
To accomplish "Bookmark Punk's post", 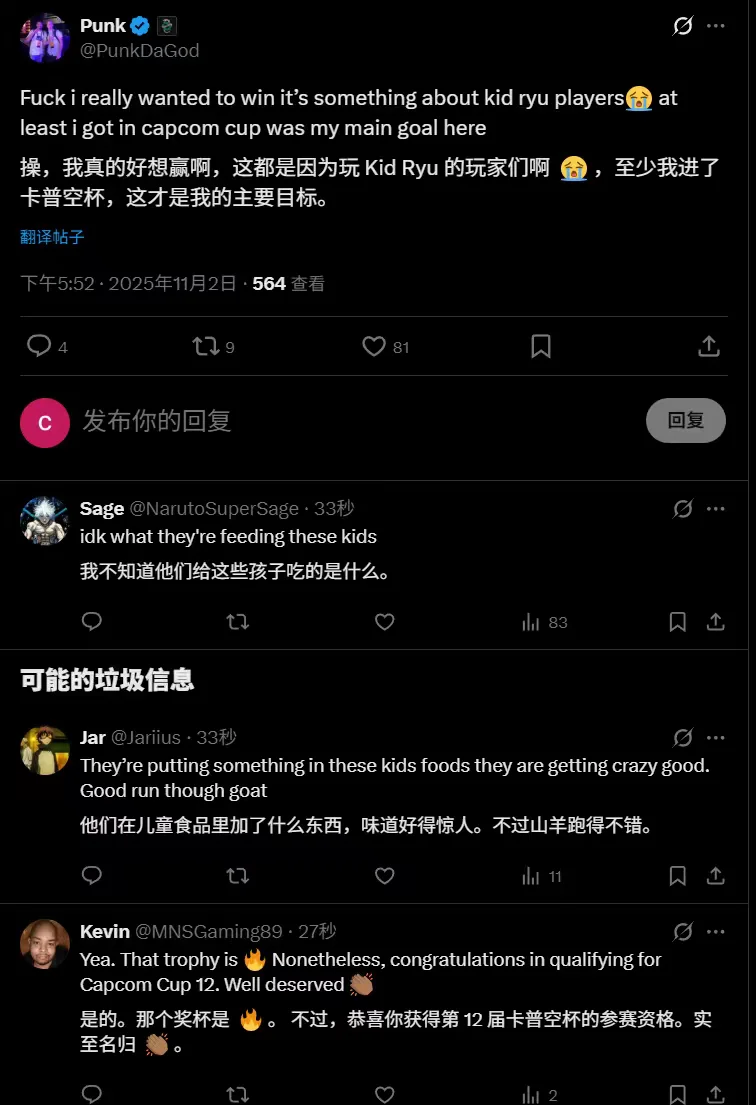I will (x=541, y=346).
